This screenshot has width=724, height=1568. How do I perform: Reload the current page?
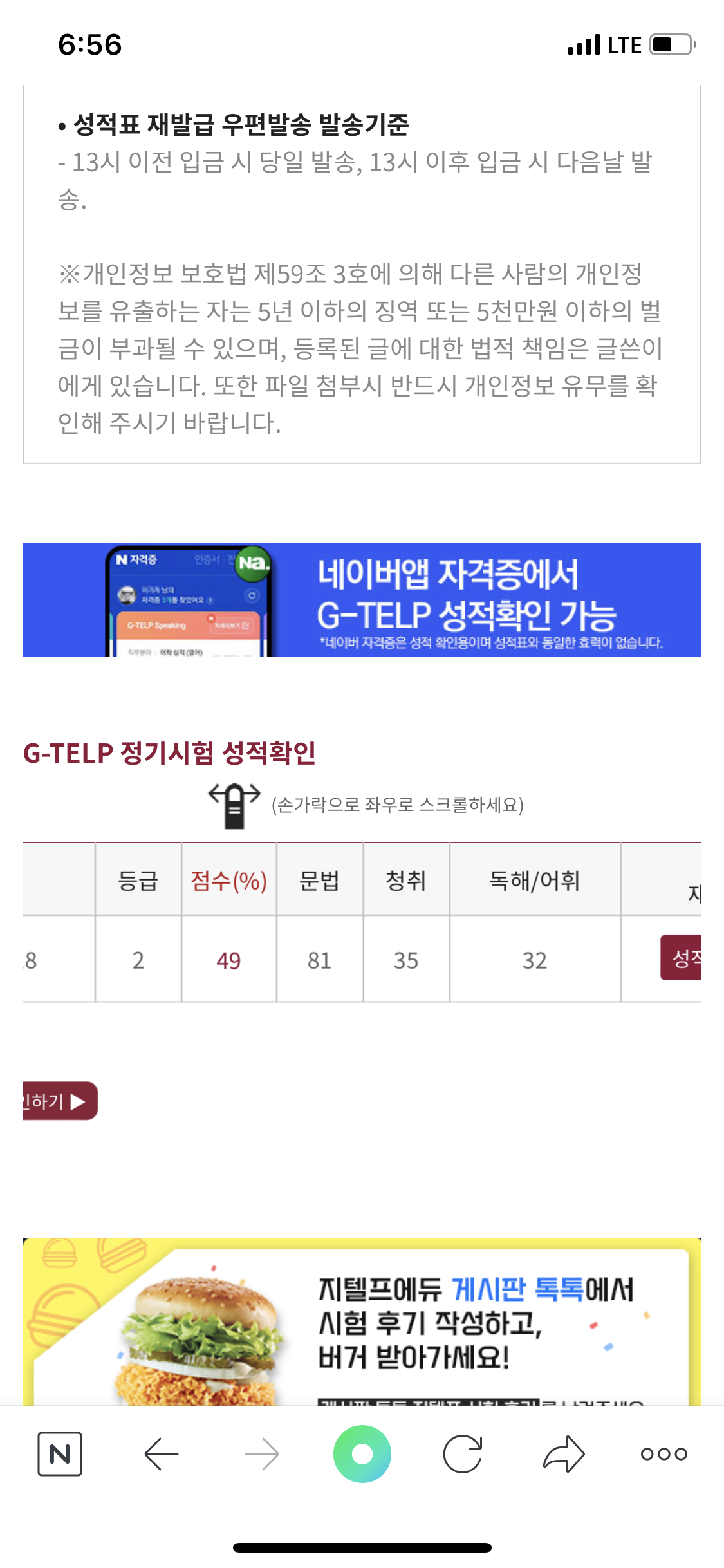(x=463, y=1453)
